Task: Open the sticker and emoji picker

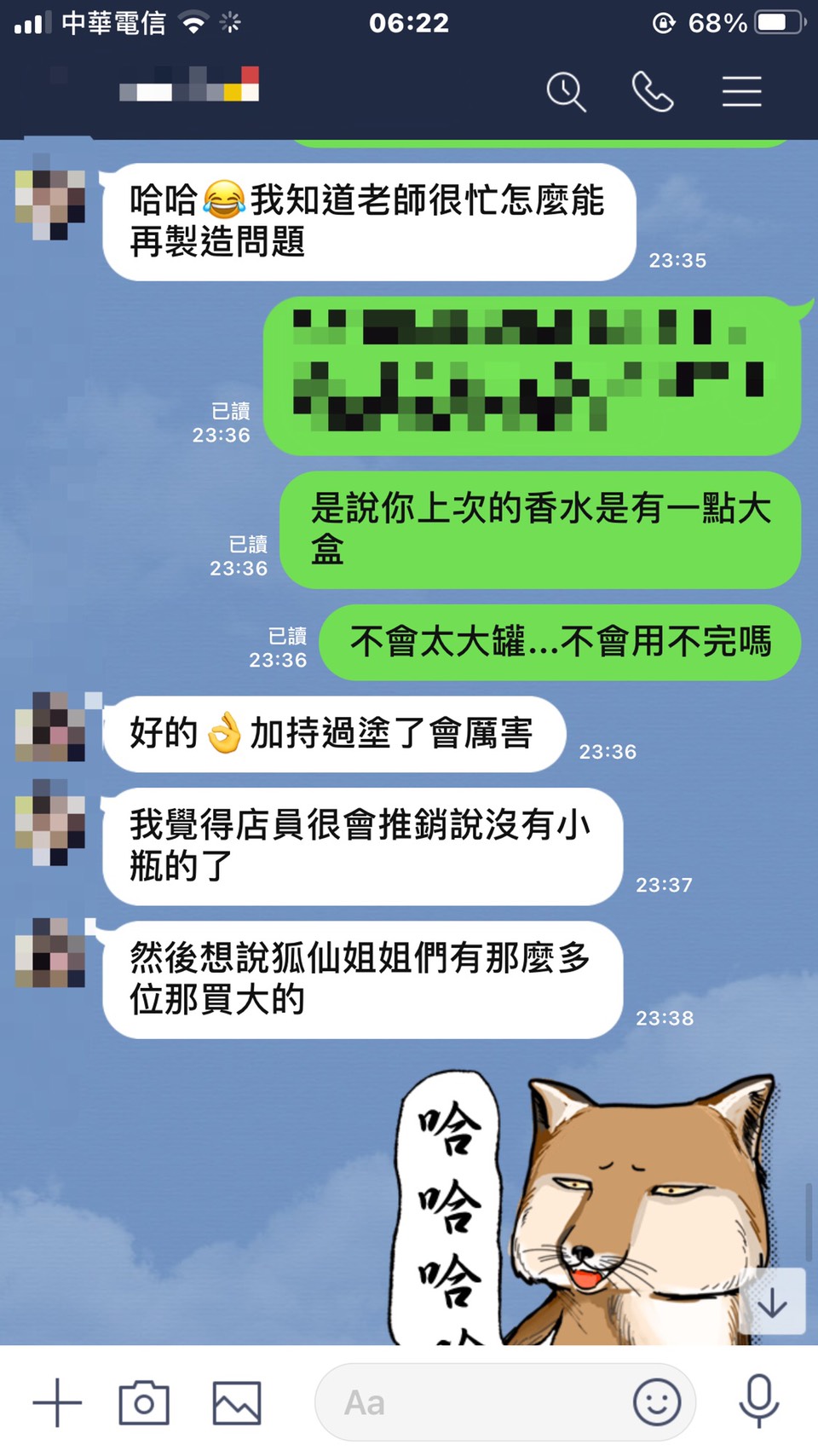Action: (657, 1402)
